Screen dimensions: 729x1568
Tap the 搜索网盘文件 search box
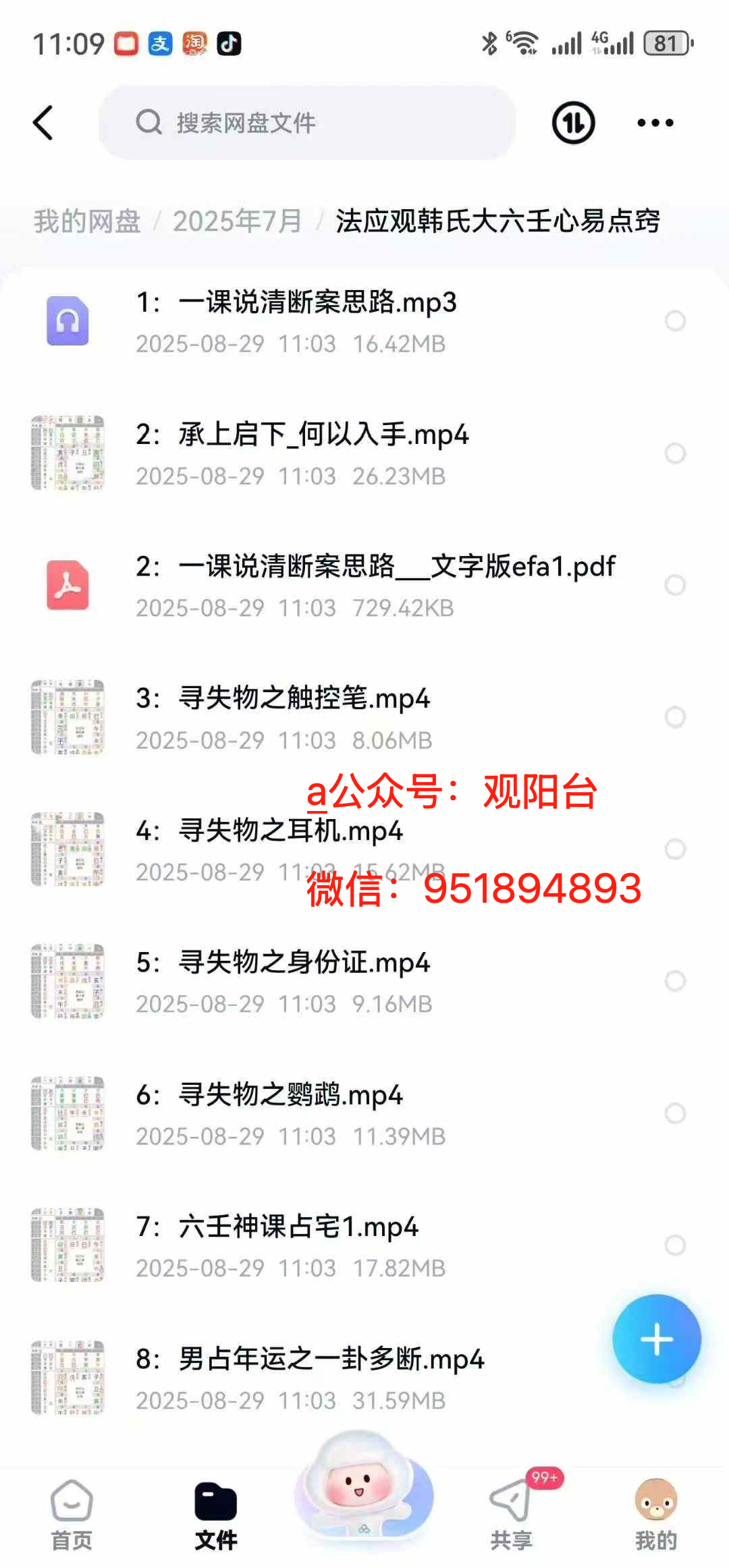307,123
